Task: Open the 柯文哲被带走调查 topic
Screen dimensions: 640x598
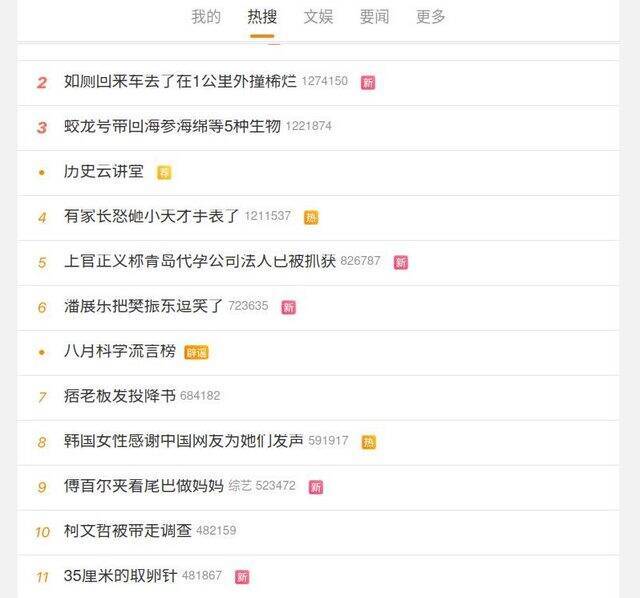Action: click(x=127, y=532)
